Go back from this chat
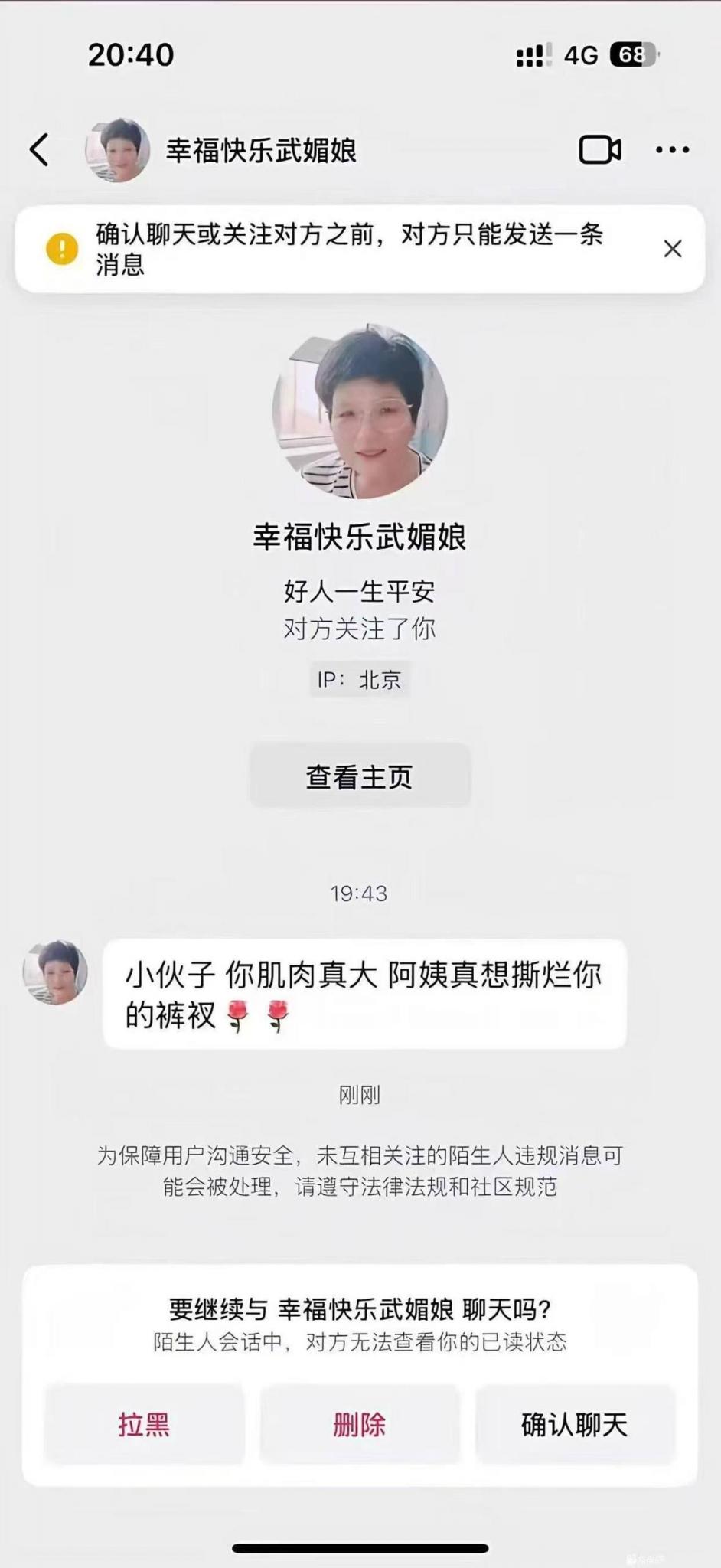 (40, 149)
